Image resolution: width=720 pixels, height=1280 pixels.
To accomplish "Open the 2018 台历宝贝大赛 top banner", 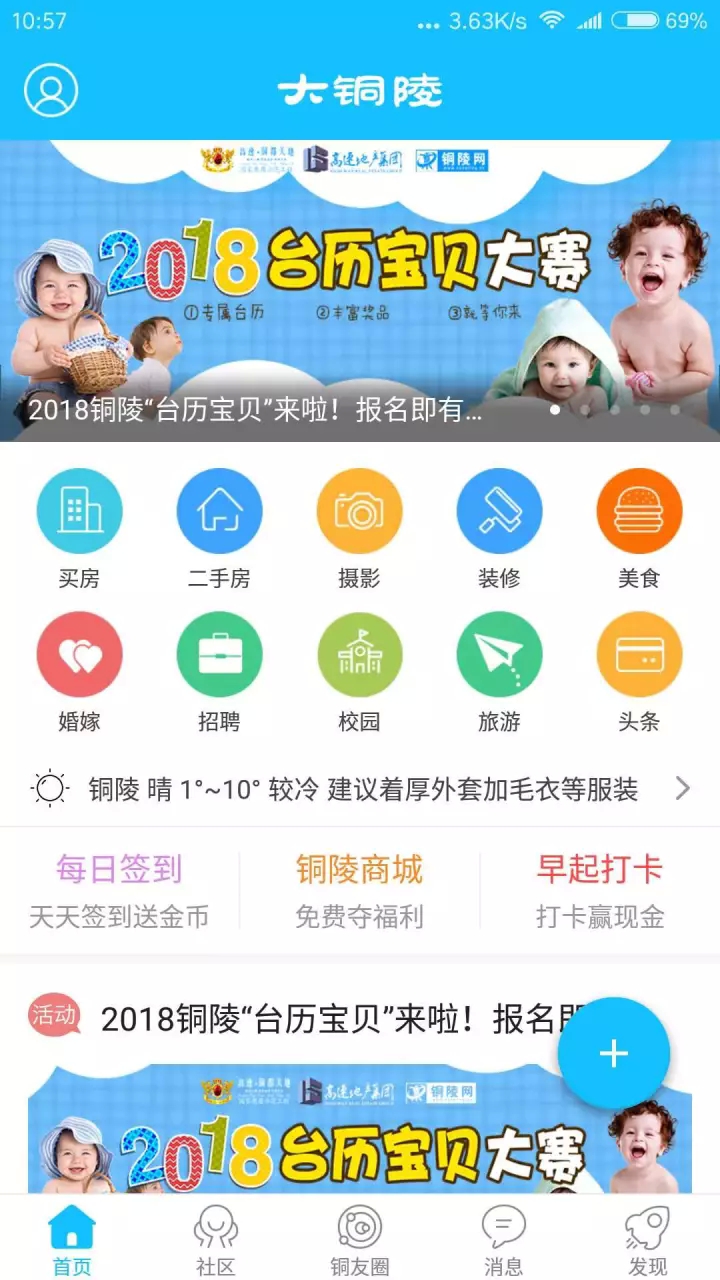I will click(x=360, y=290).
